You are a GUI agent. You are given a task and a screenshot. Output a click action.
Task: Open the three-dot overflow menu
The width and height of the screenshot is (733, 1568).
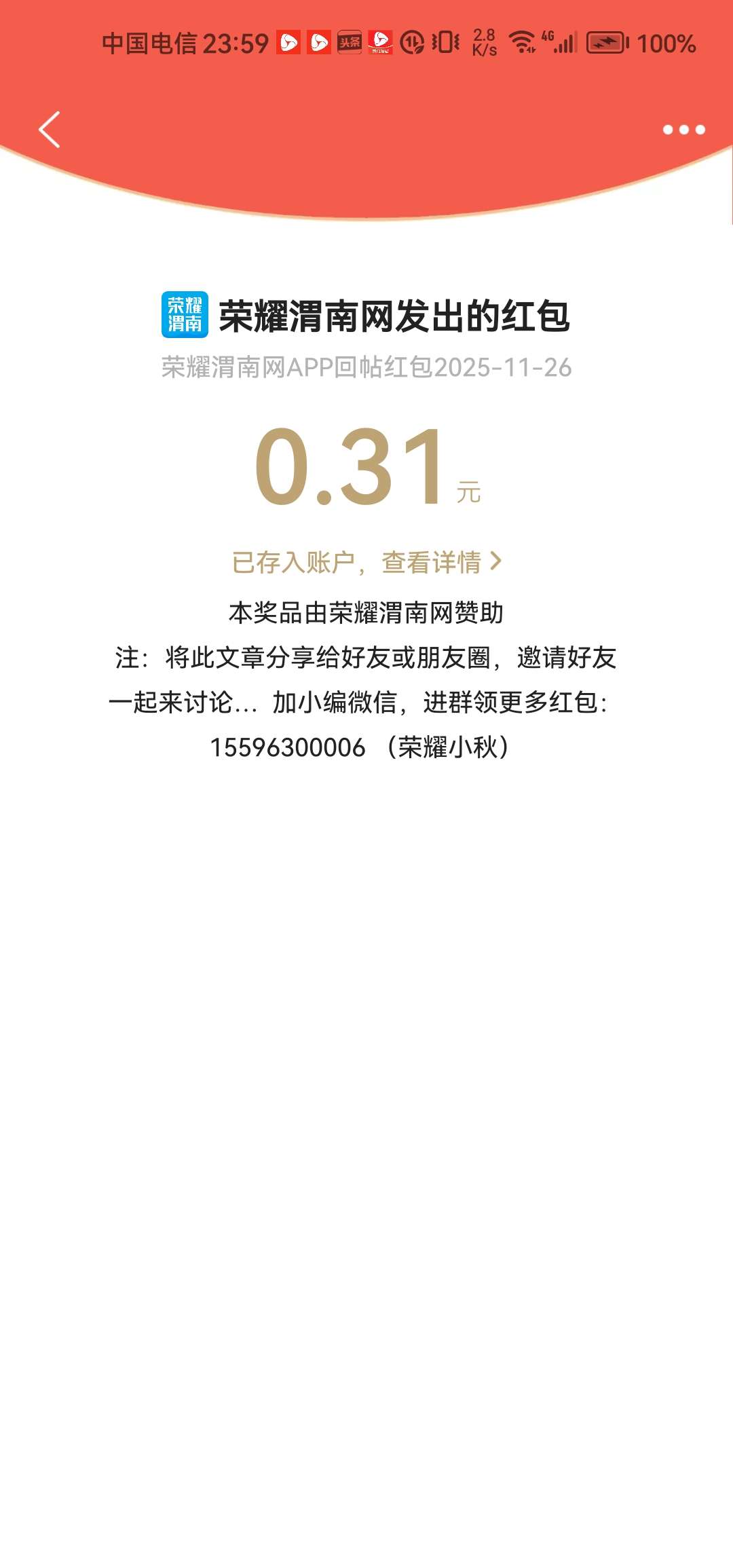[x=683, y=130]
